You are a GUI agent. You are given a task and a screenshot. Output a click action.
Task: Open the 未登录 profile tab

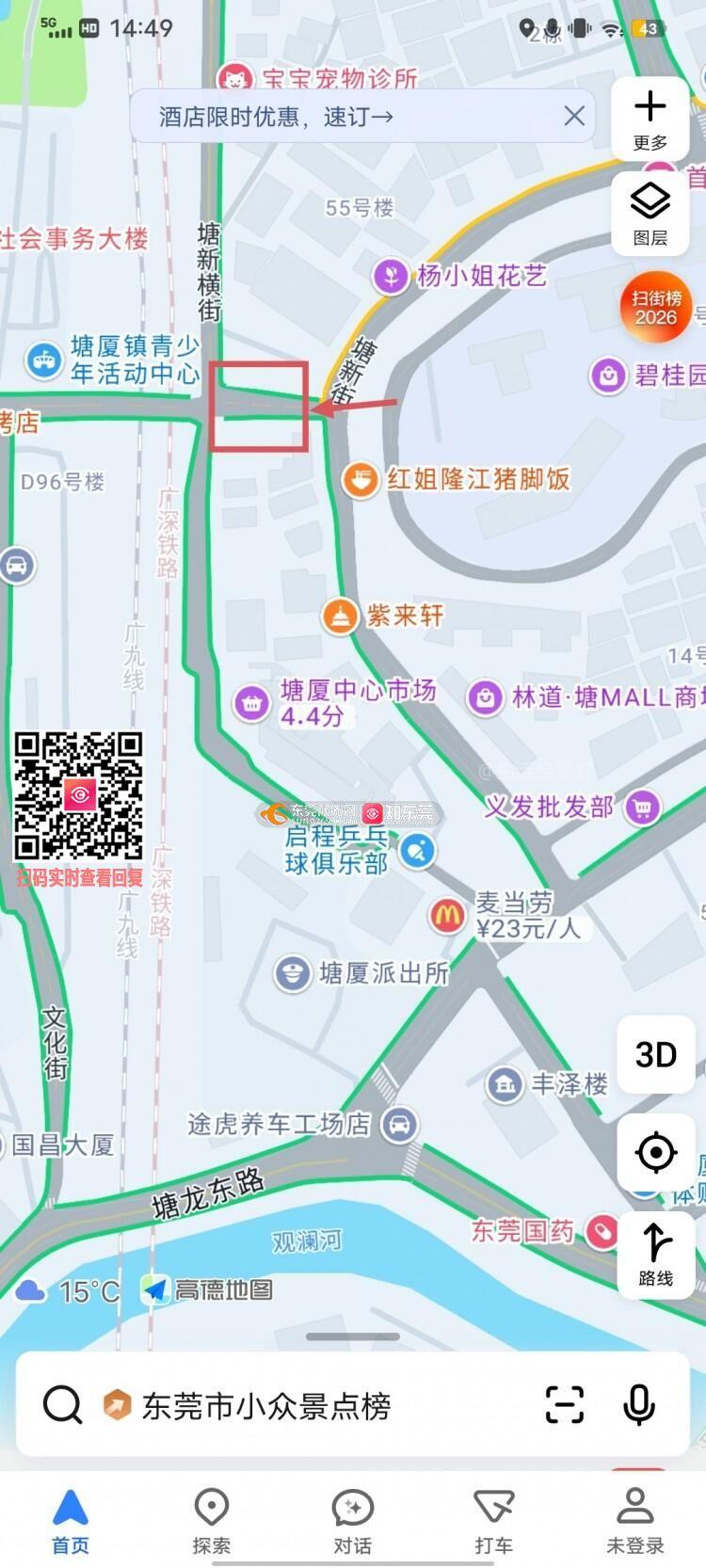click(x=634, y=1520)
